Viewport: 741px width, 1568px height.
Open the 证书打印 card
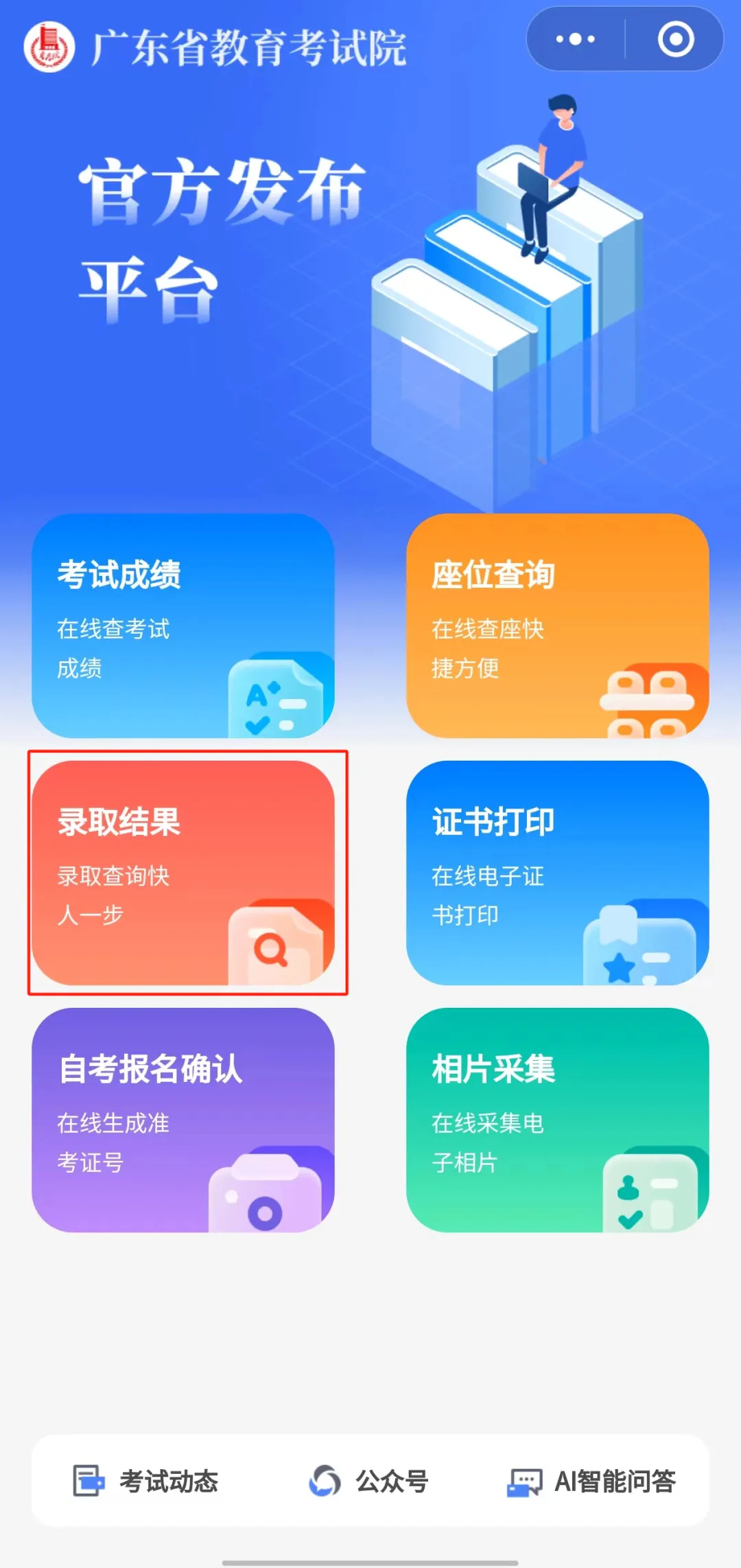557,873
